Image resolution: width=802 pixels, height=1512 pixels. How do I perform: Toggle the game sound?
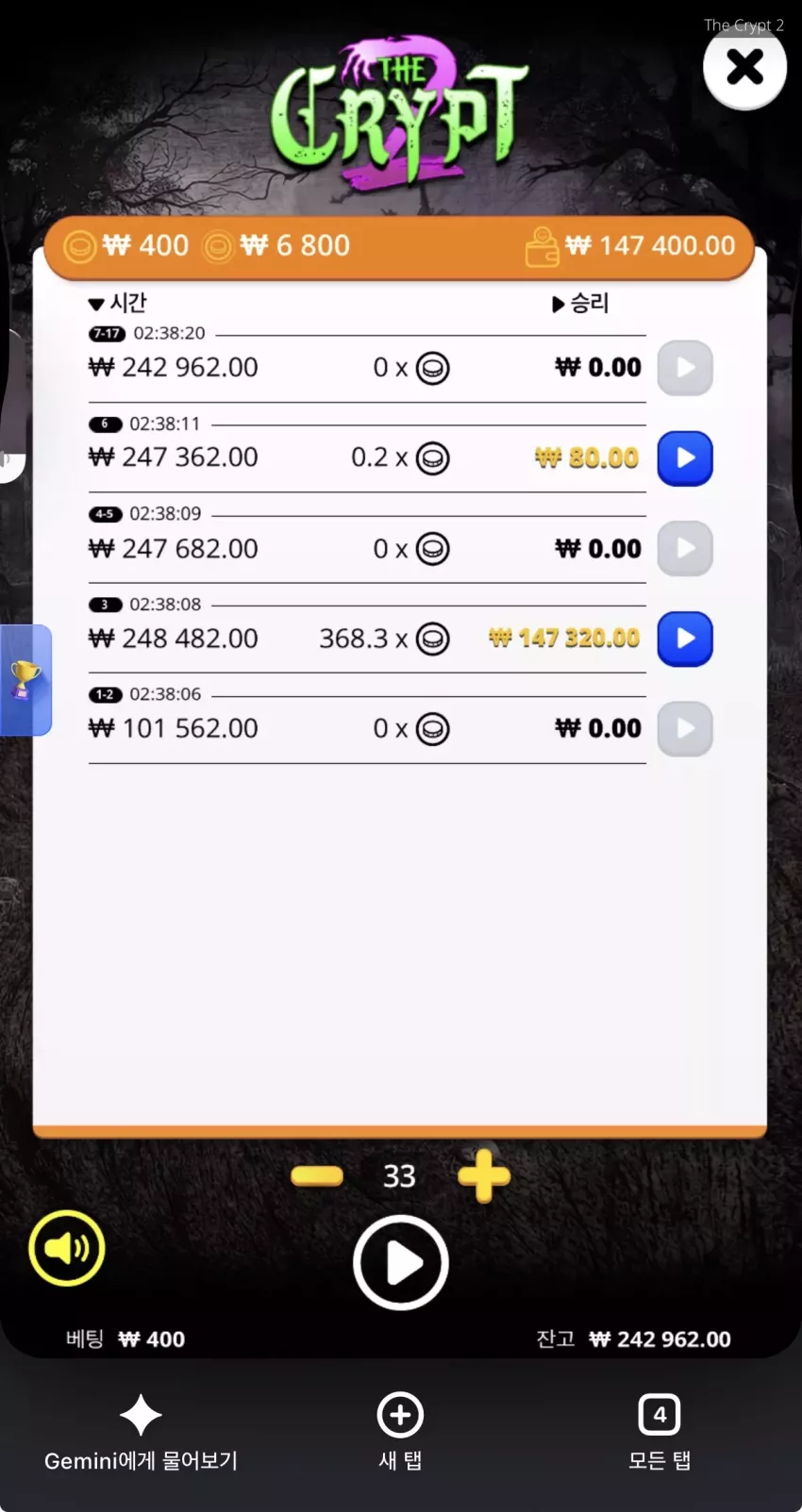[67, 1248]
